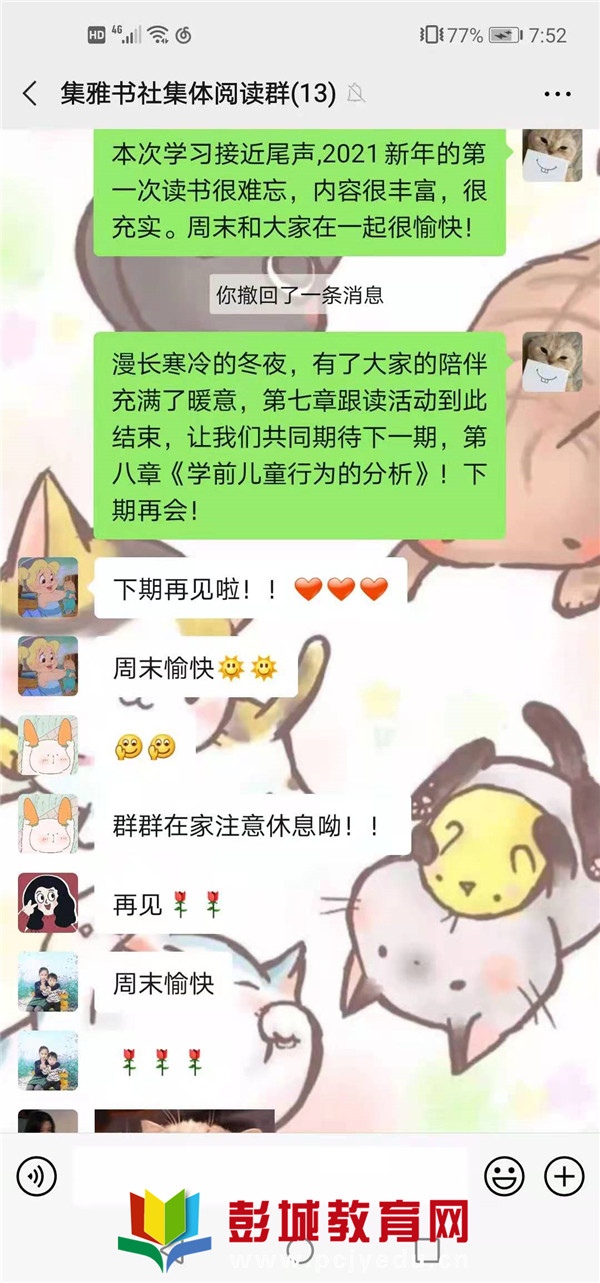
Task: Open avatar of sender of 下期再见啦
Action: point(48,587)
